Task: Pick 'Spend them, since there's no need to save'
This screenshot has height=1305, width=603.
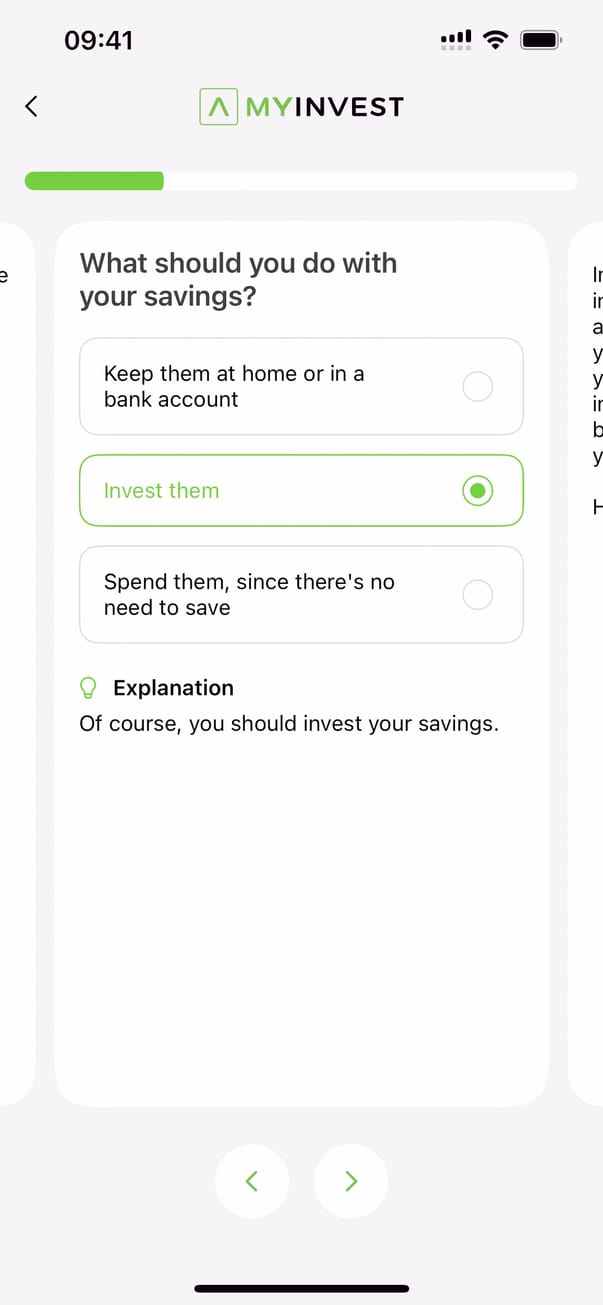Action: coord(301,595)
